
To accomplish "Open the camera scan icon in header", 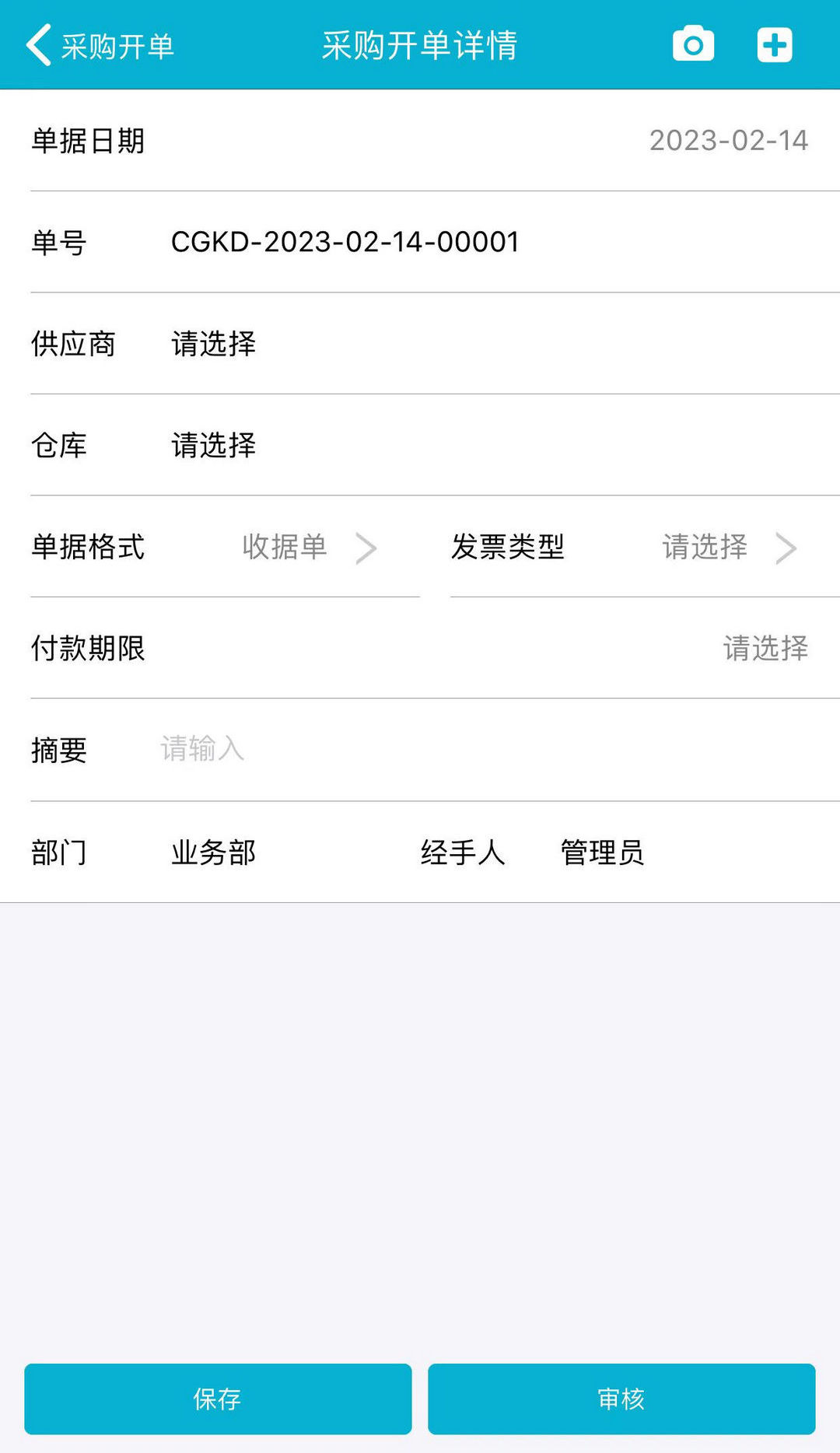I will (692, 44).
